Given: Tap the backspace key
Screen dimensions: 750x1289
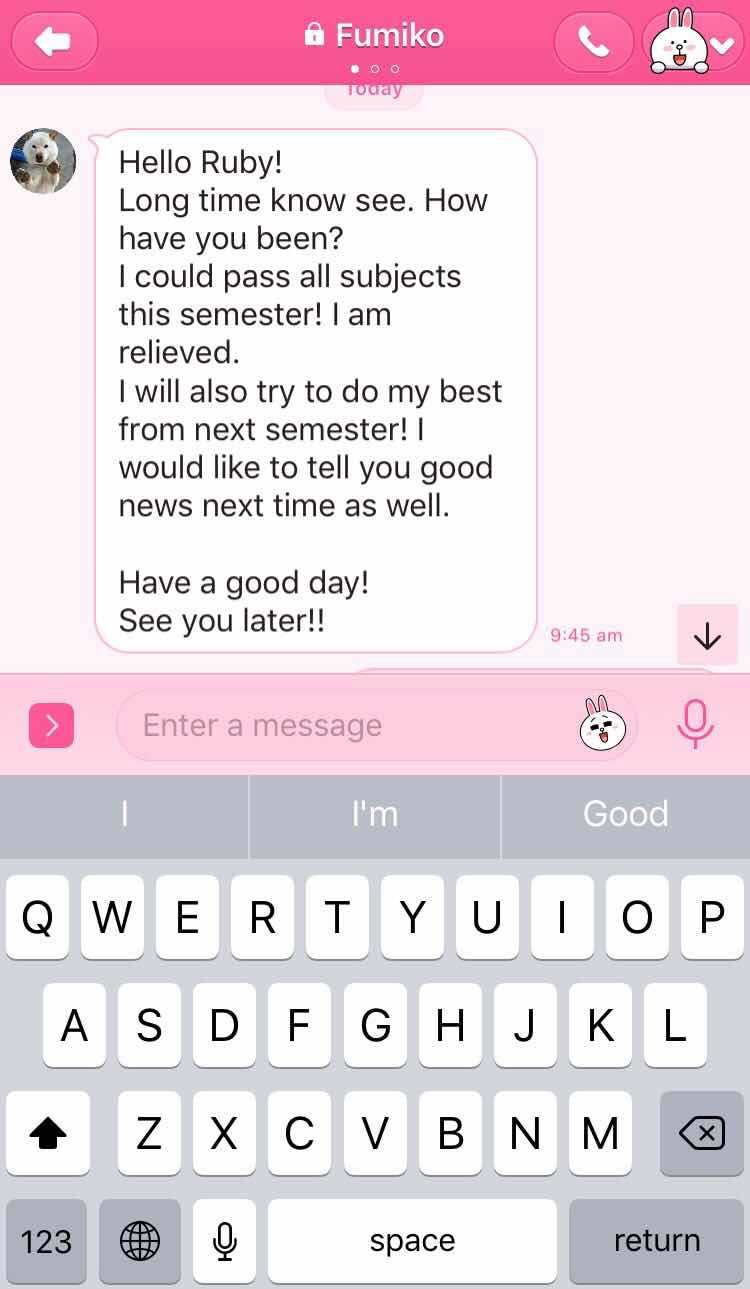Looking at the screenshot, I should click(x=702, y=1133).
